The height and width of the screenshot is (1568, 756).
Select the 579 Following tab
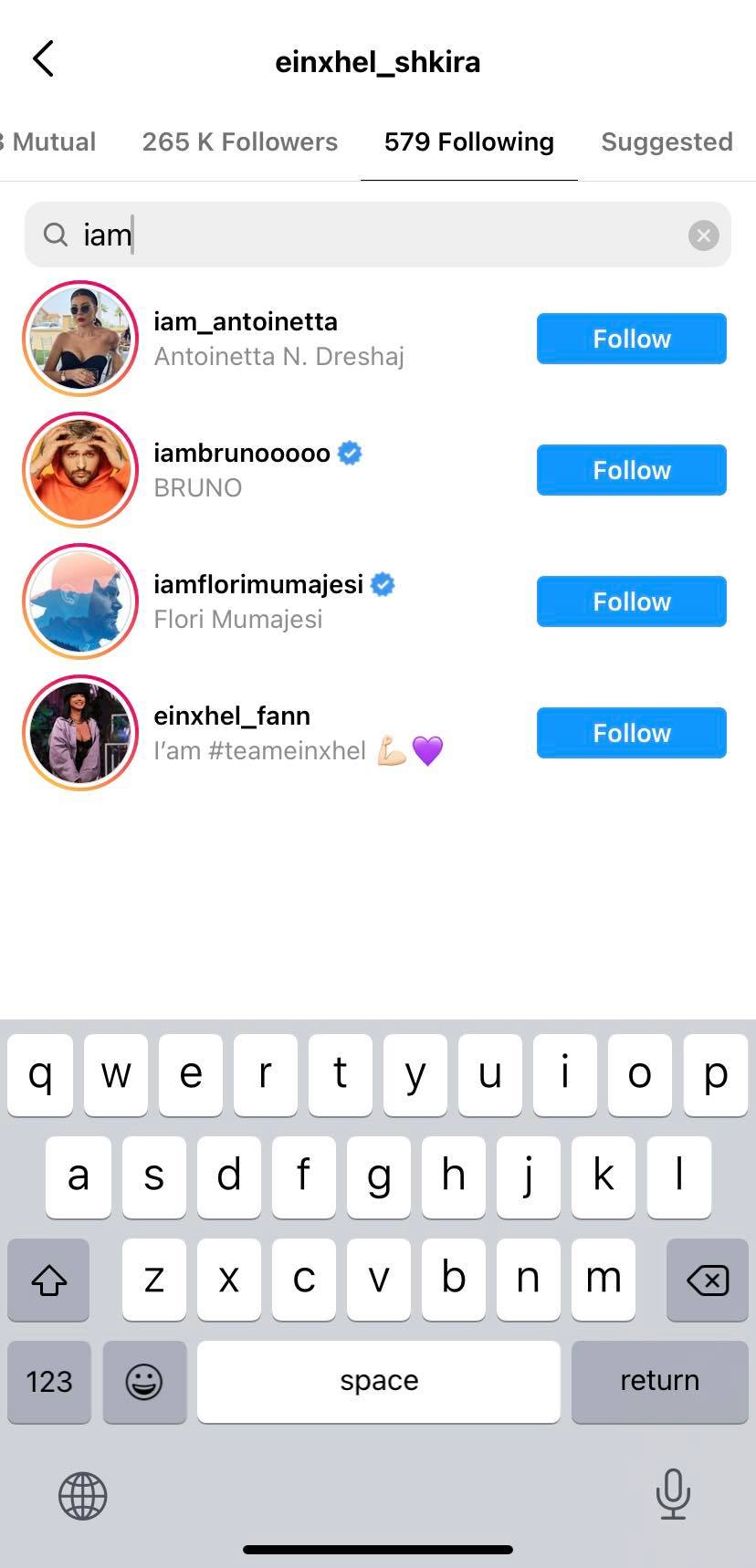[468, 142]
